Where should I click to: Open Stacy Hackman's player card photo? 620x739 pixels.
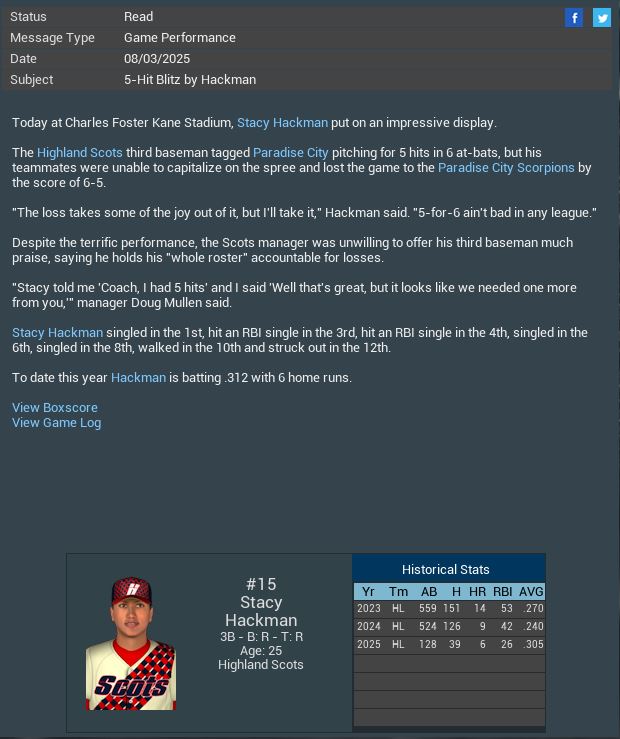click(x=131, y=643)
